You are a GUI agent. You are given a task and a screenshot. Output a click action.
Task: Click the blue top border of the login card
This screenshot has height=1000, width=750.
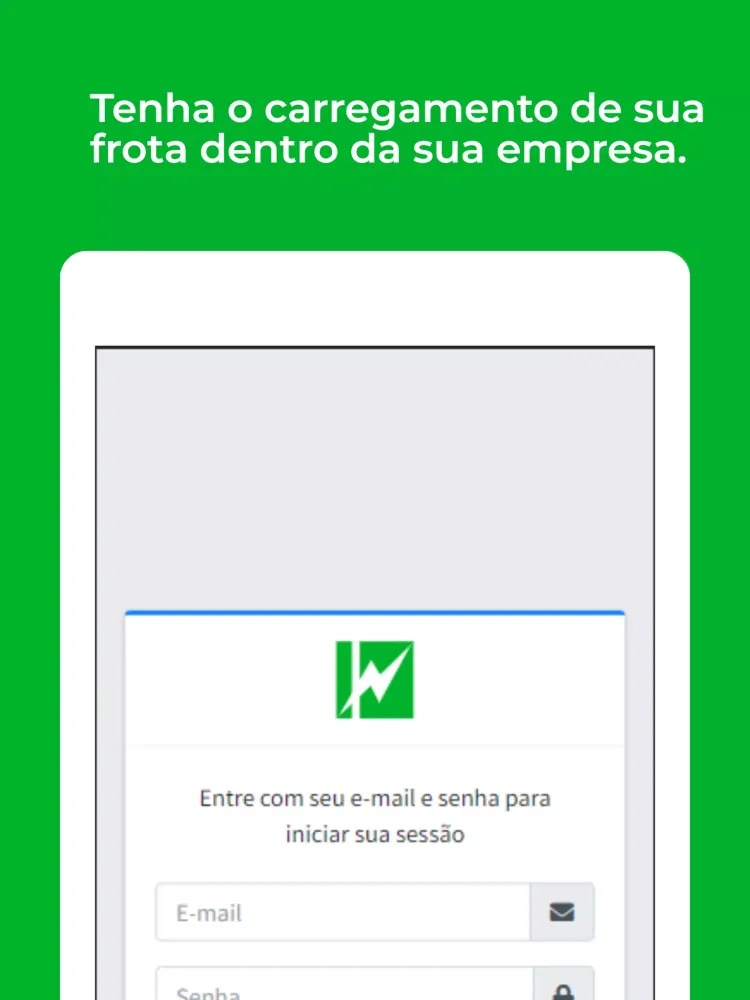pyautogui.click(x=374, y=611)
